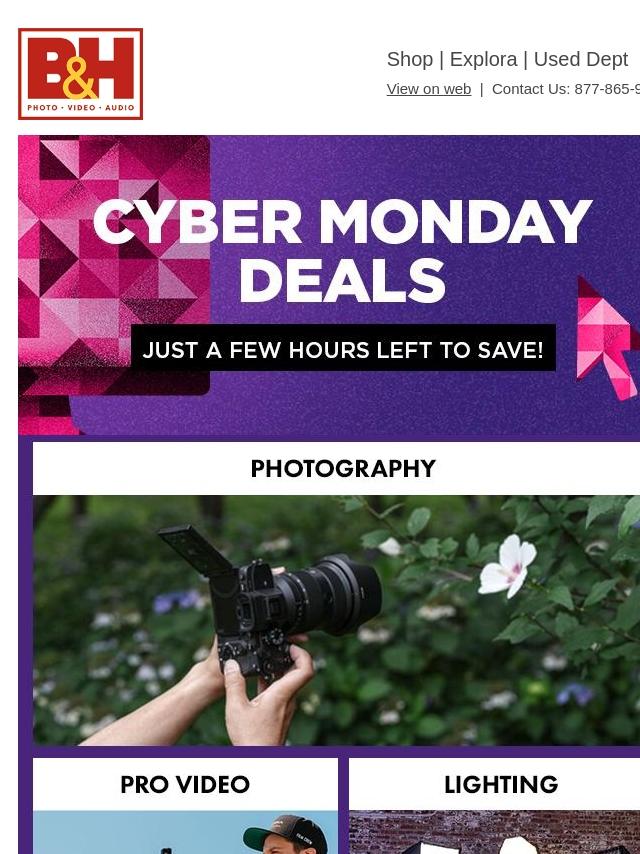Tap the B&H logo
Screen dimensions: 640x854
81,74
